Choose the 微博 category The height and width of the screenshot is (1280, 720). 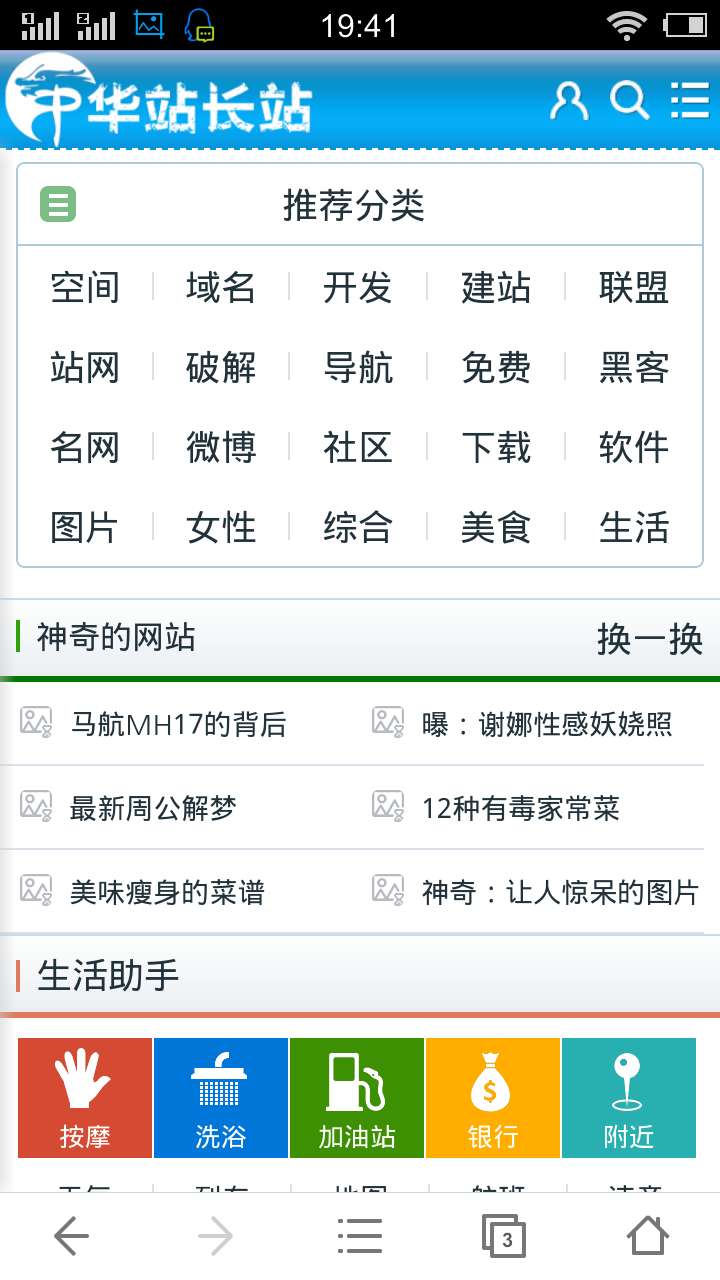click(x=221, y=447)
